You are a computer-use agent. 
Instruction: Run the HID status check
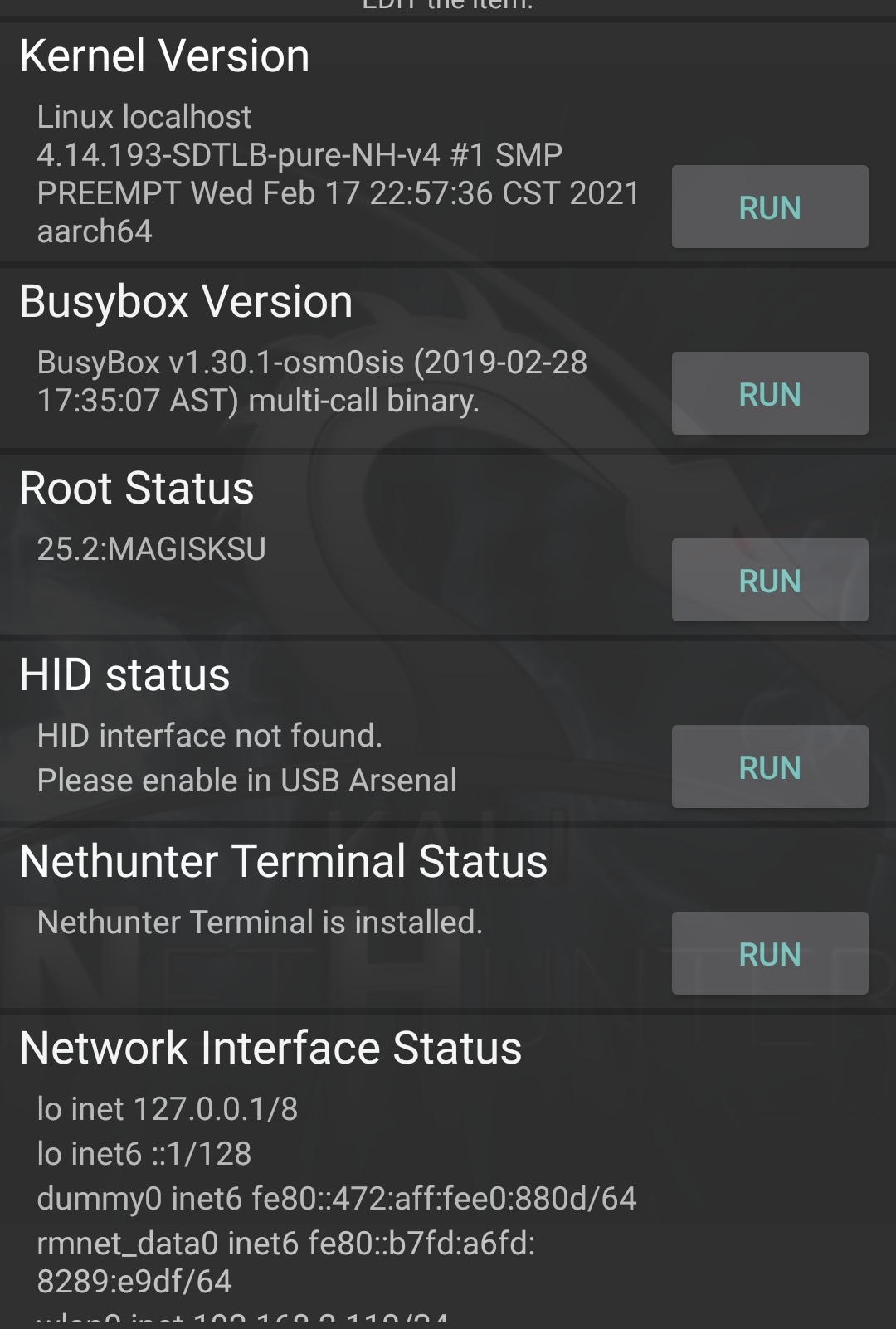click(769, 767)
